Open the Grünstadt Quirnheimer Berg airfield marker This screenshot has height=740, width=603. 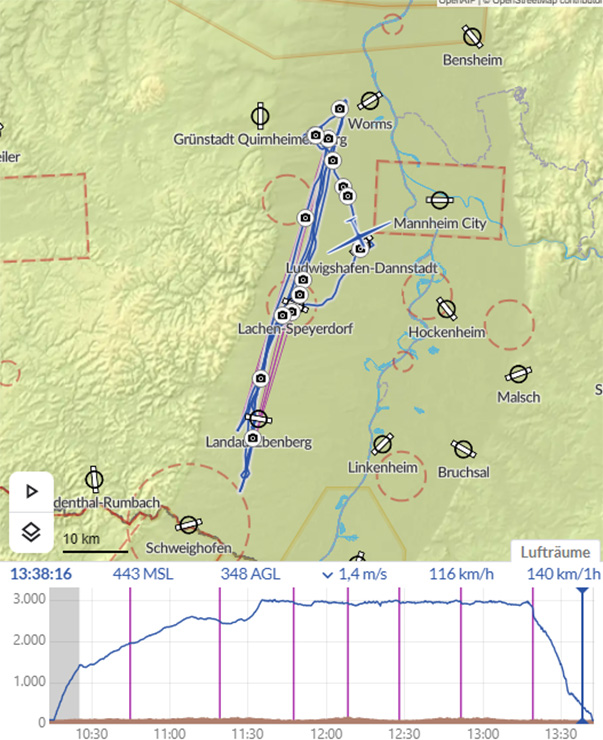coord(260,115)
